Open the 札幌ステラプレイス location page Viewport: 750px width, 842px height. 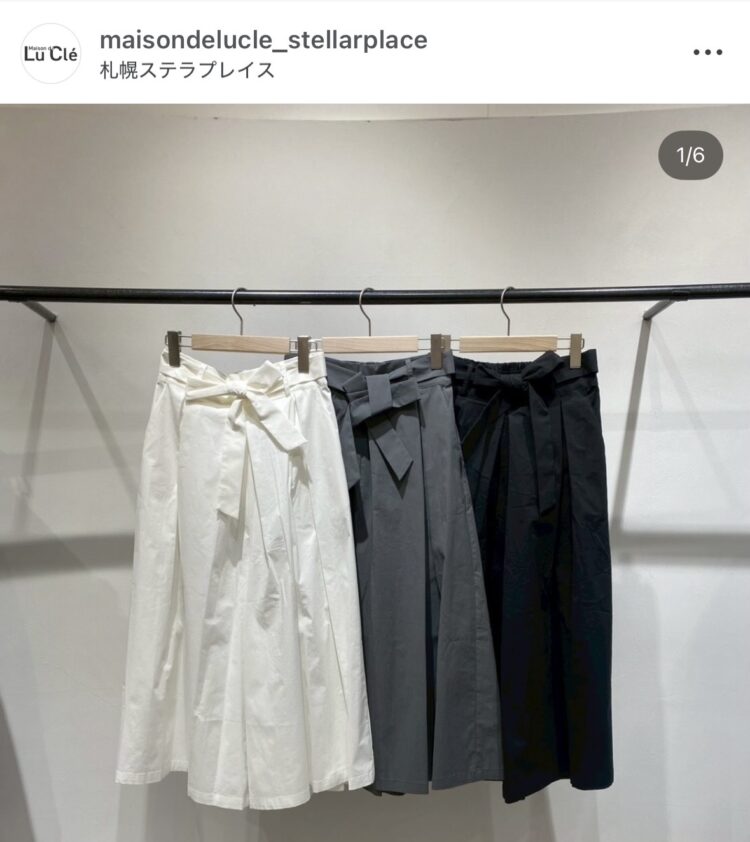[187, 71]
